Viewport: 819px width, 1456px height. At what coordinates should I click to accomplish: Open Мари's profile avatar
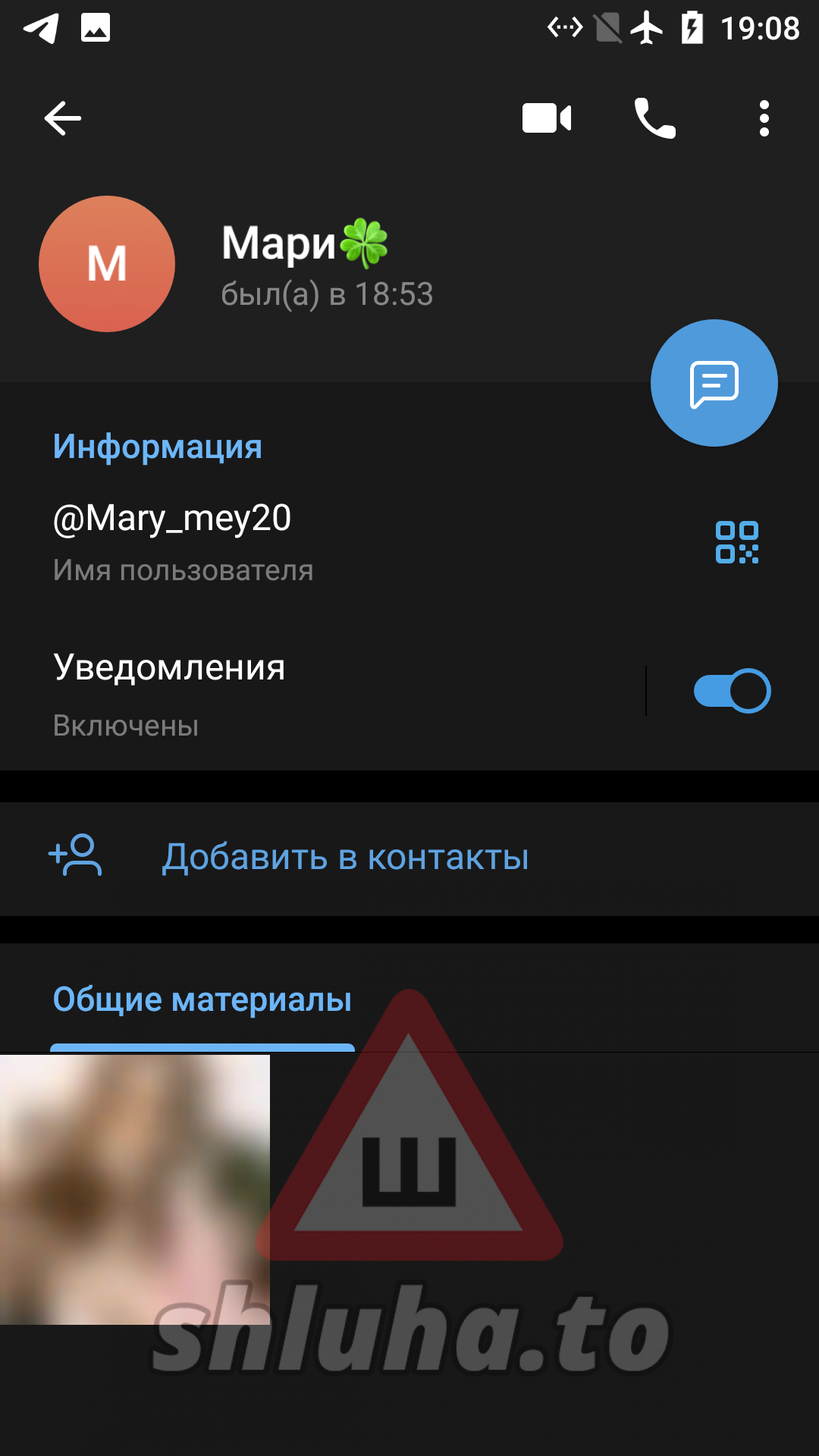107,264
